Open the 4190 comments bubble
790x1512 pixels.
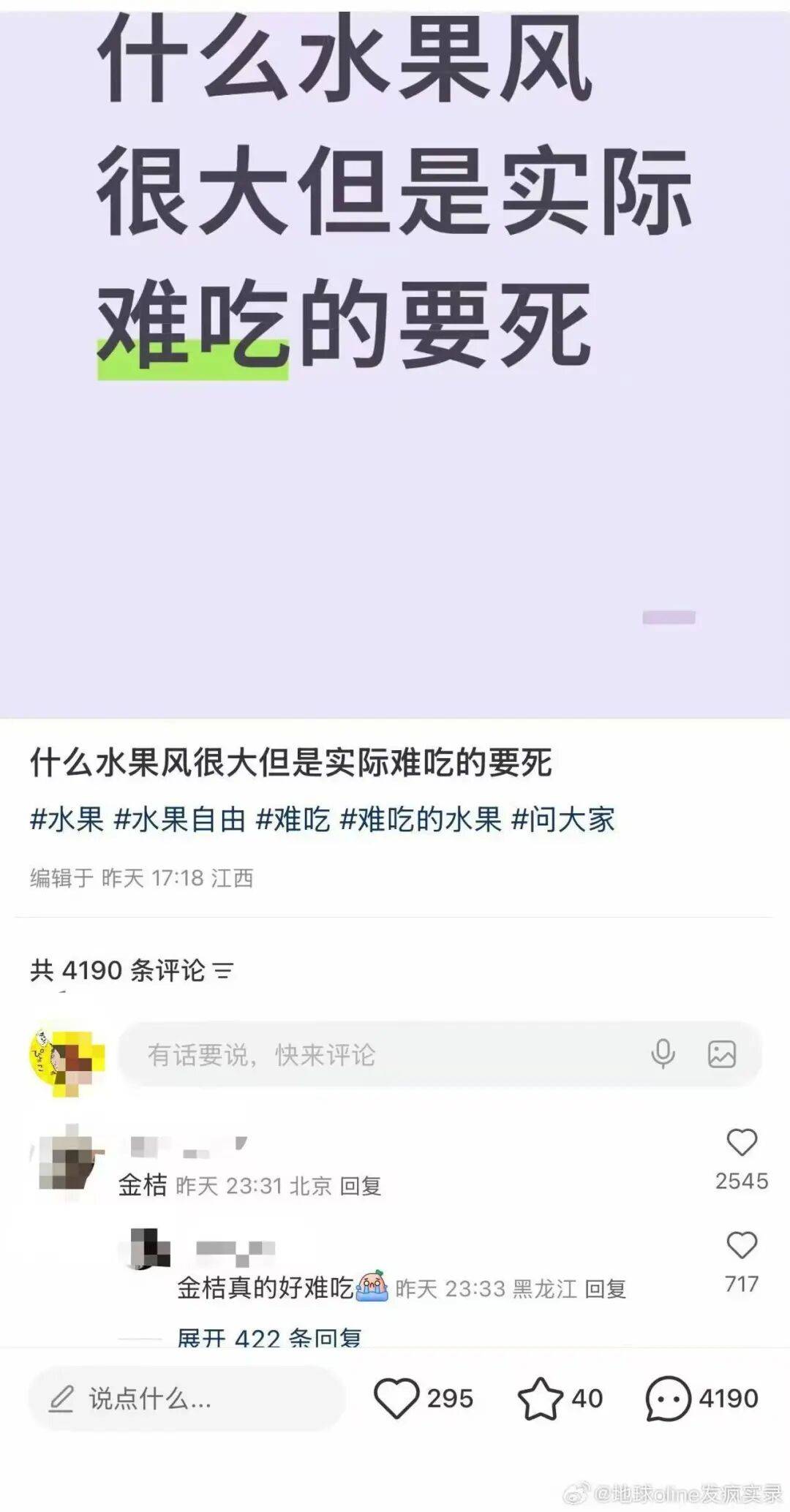[668, 1399]
